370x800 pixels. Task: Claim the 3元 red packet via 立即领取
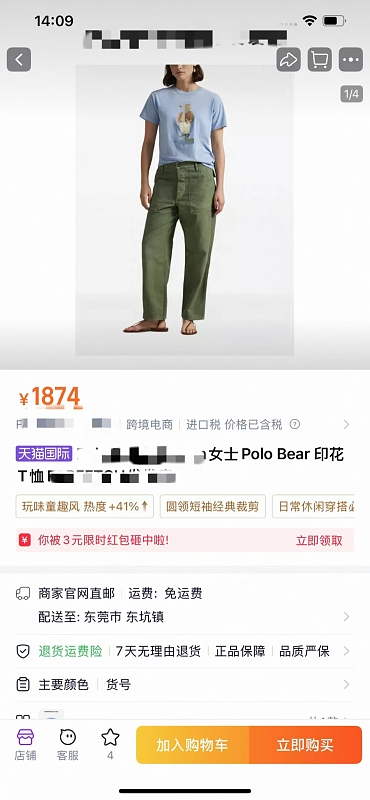[319, 540]
